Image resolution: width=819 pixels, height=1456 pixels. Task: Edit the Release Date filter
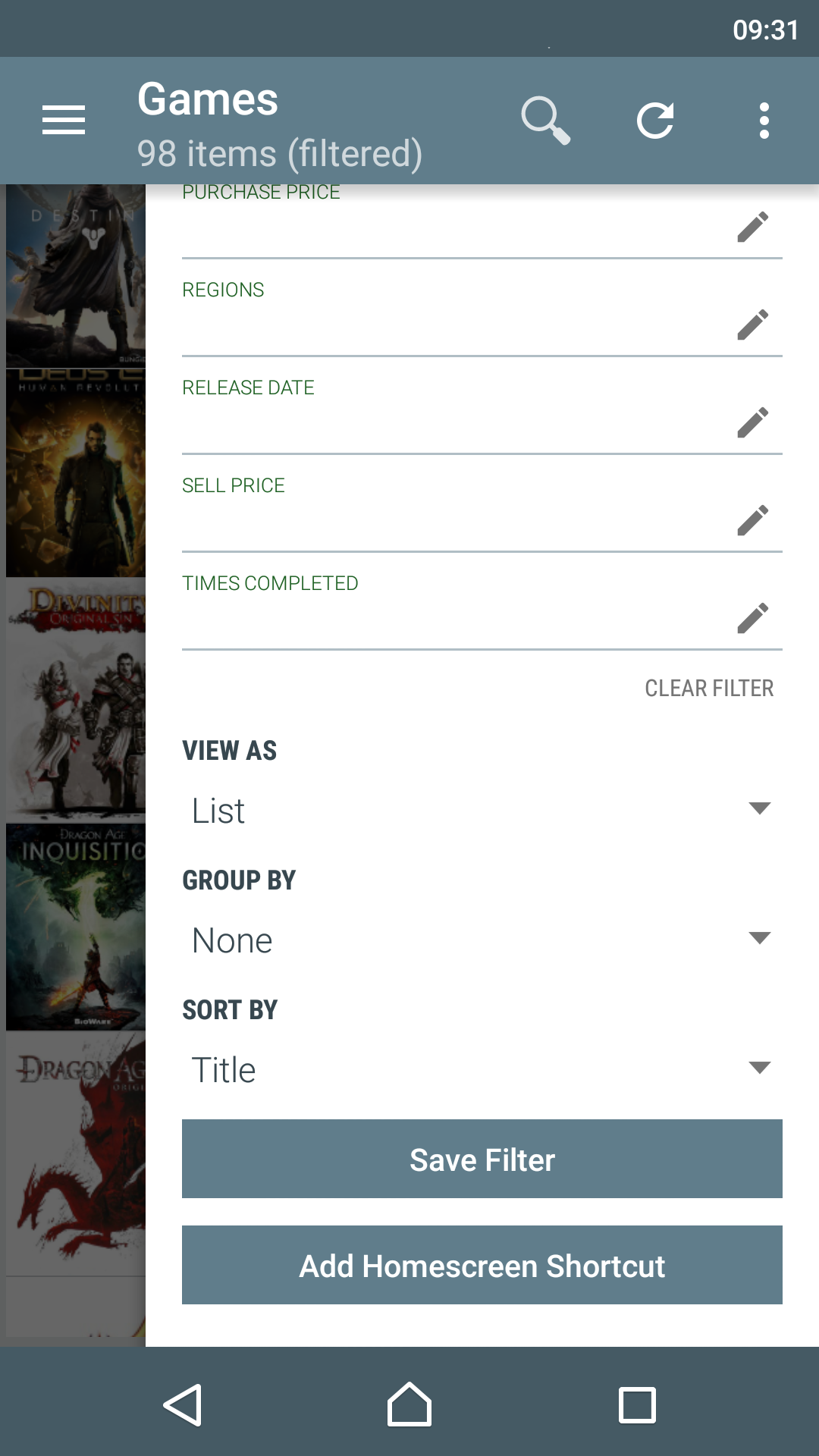coord(752,422)
